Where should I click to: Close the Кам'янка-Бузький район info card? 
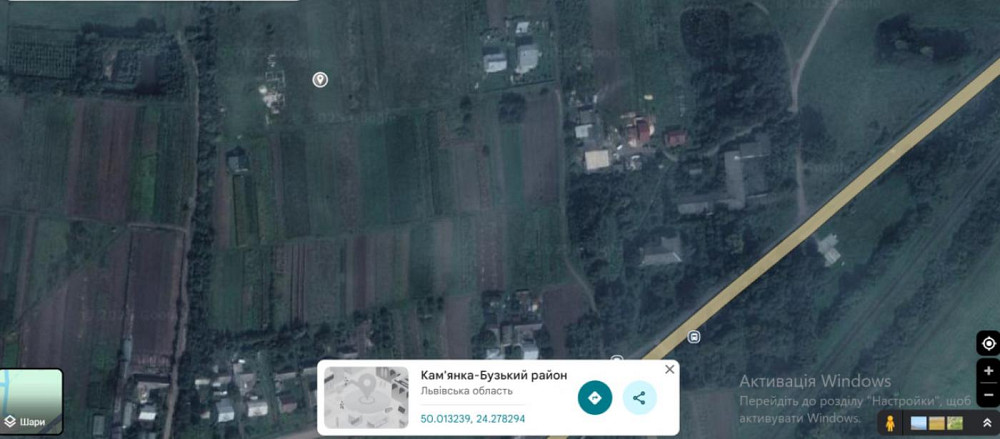point(670,369)
